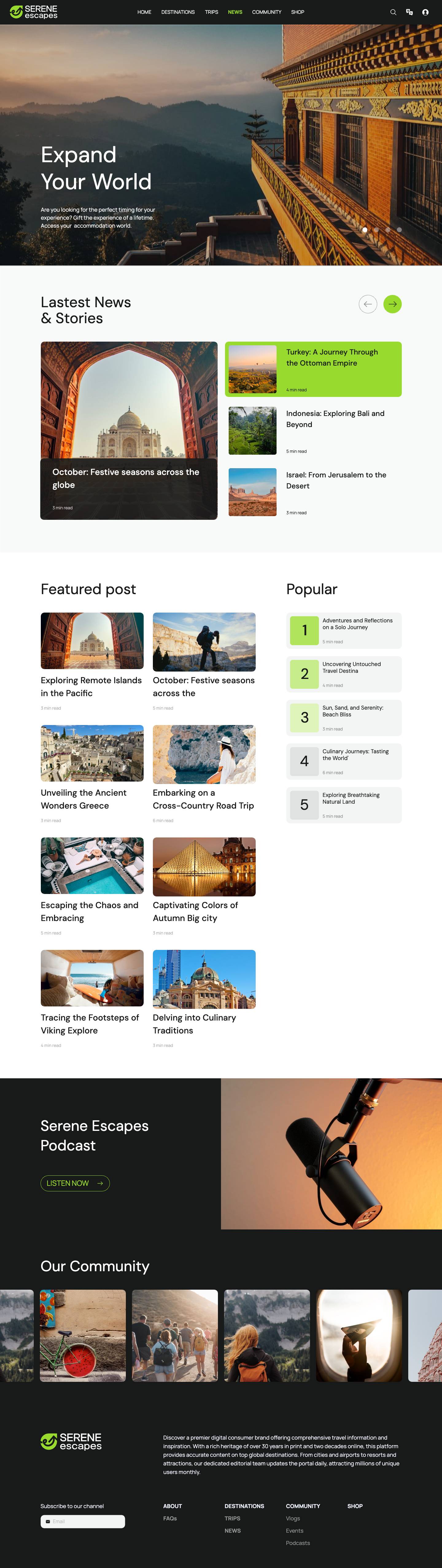Open Israel: From Jerusalem to the Desert
This screenshot has width=442, height=1568.
click(x=335, y=480)
